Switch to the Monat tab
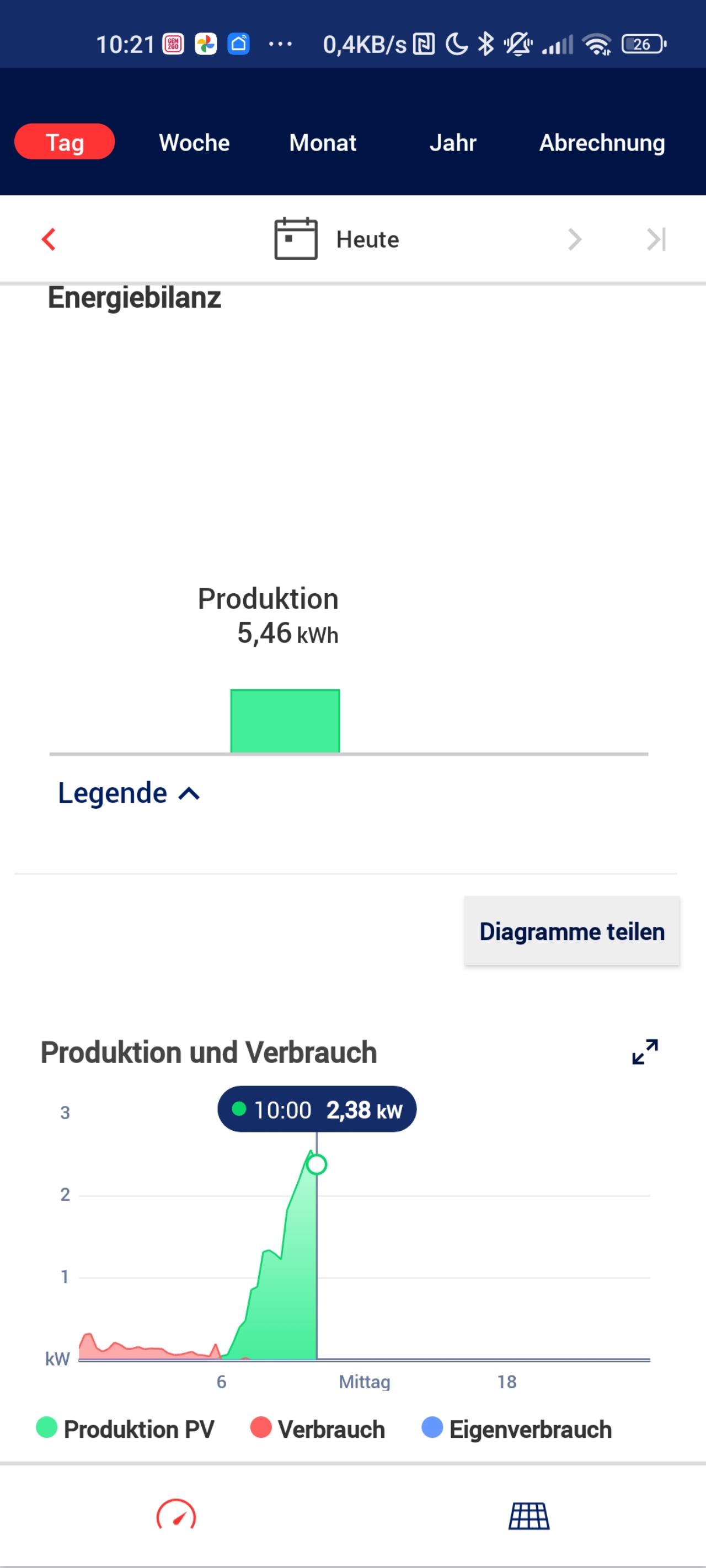This screenshot has width=706, height=1568. coord(322,142)
